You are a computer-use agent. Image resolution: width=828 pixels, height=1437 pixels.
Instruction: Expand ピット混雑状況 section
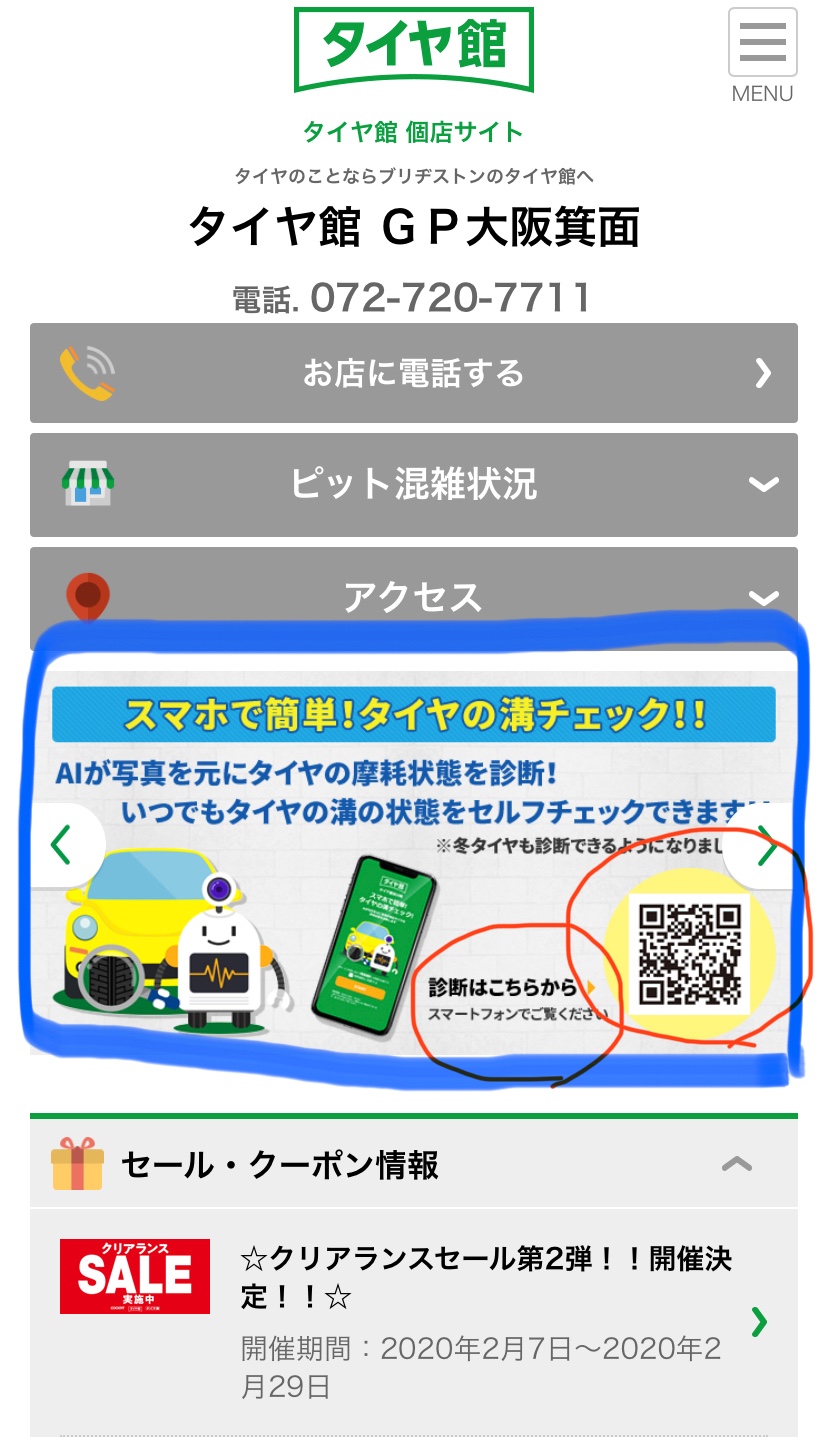coord(413,485)
